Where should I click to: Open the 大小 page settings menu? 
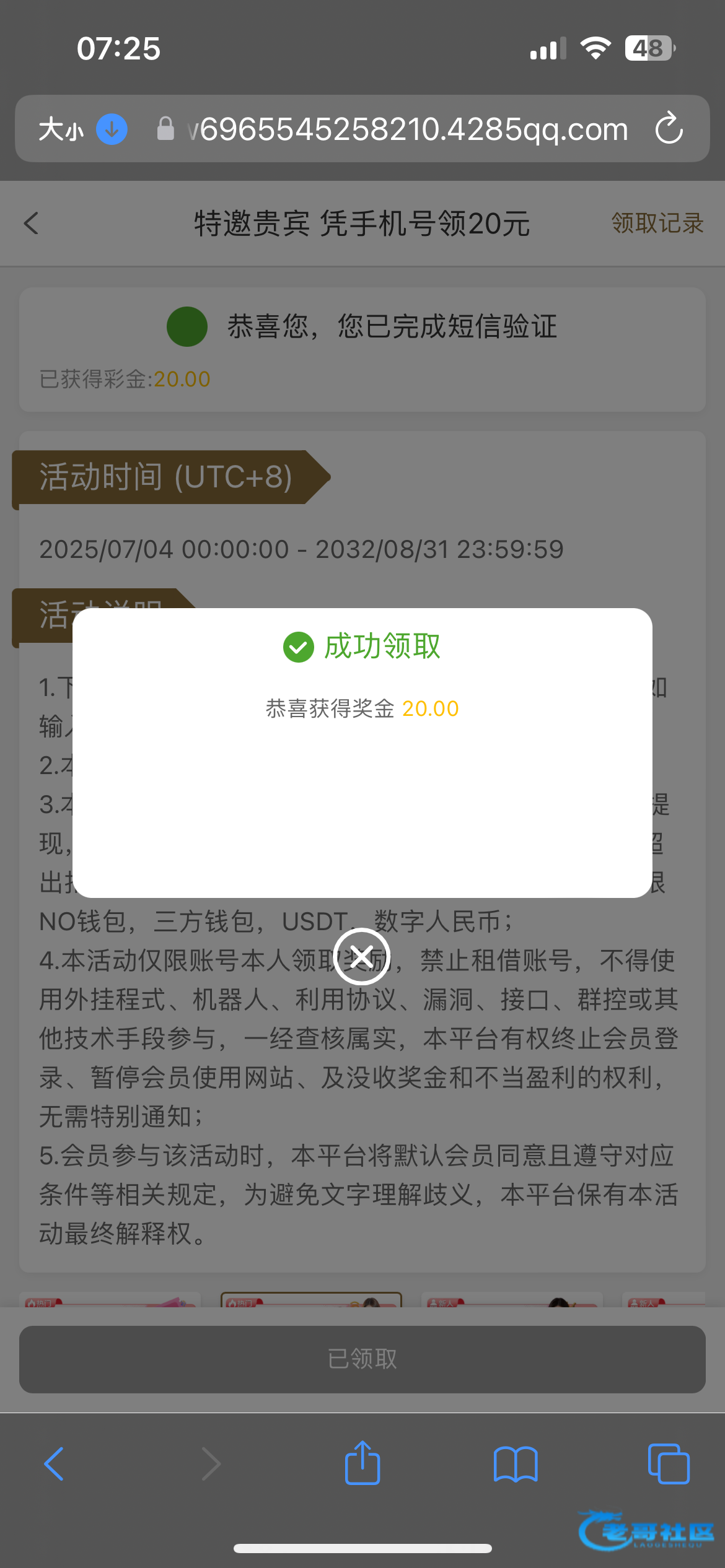tap(60, 129)
